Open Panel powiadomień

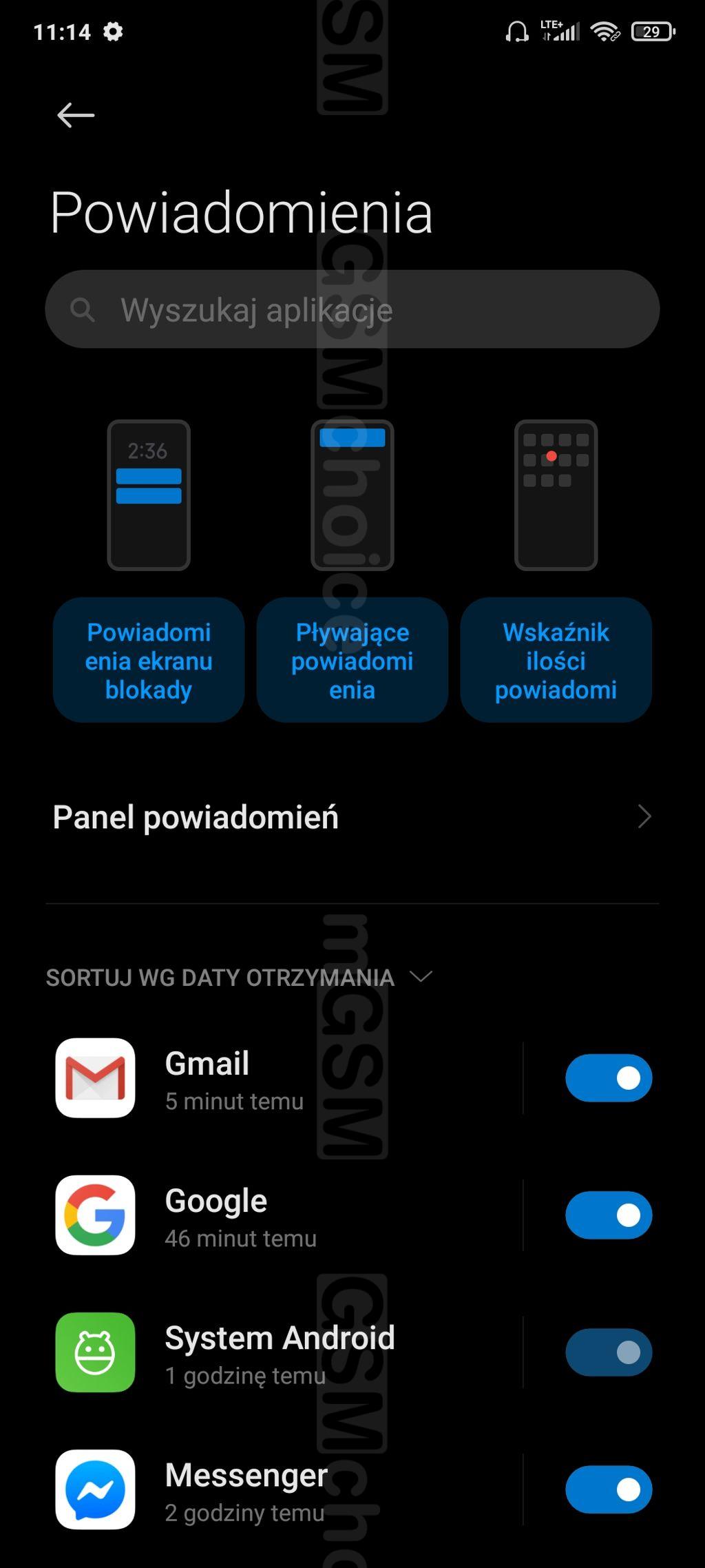352,817
